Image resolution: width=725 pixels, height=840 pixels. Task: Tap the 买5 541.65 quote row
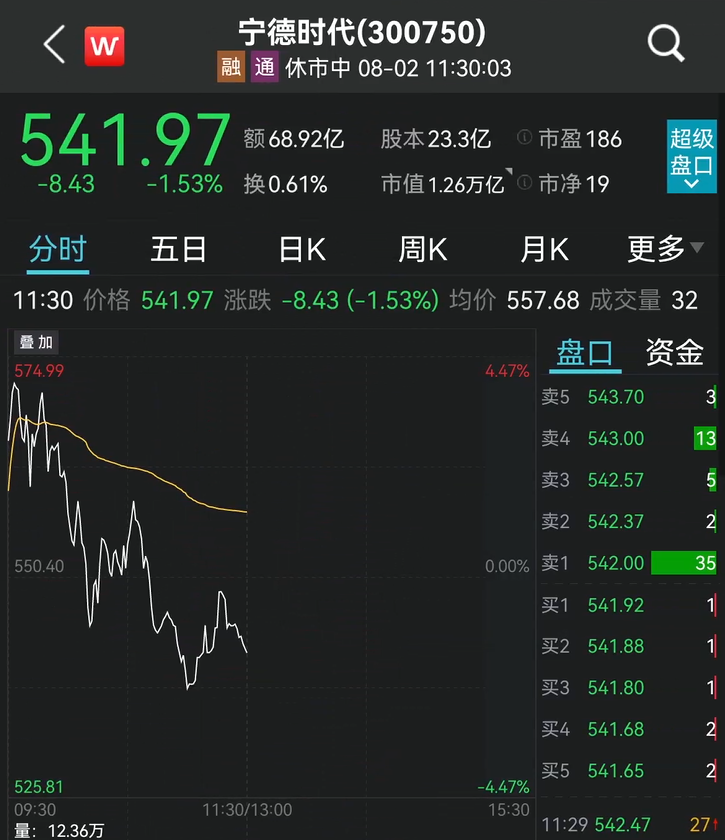point(629,771)
